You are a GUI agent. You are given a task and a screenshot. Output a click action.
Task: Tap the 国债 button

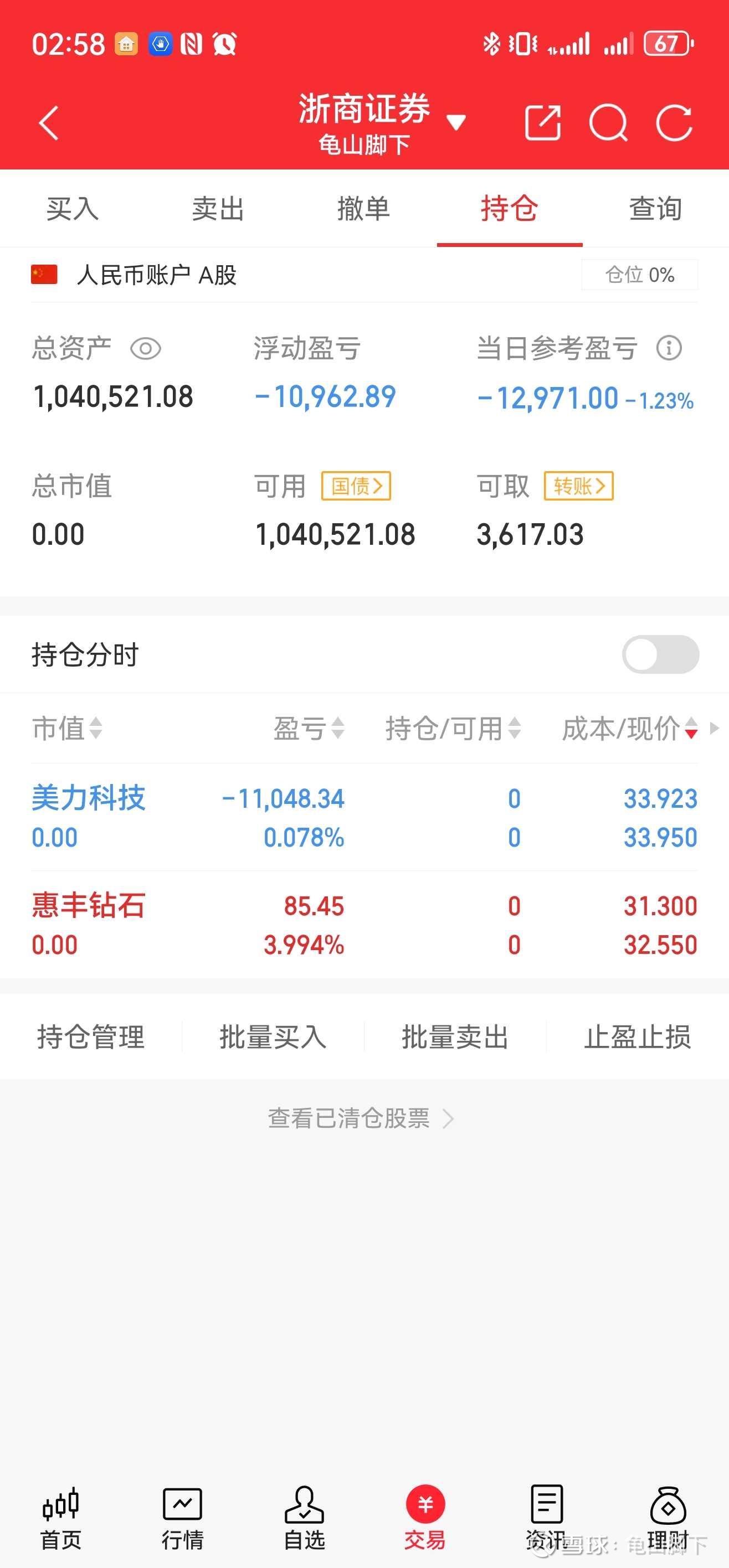tap(356, 486)
